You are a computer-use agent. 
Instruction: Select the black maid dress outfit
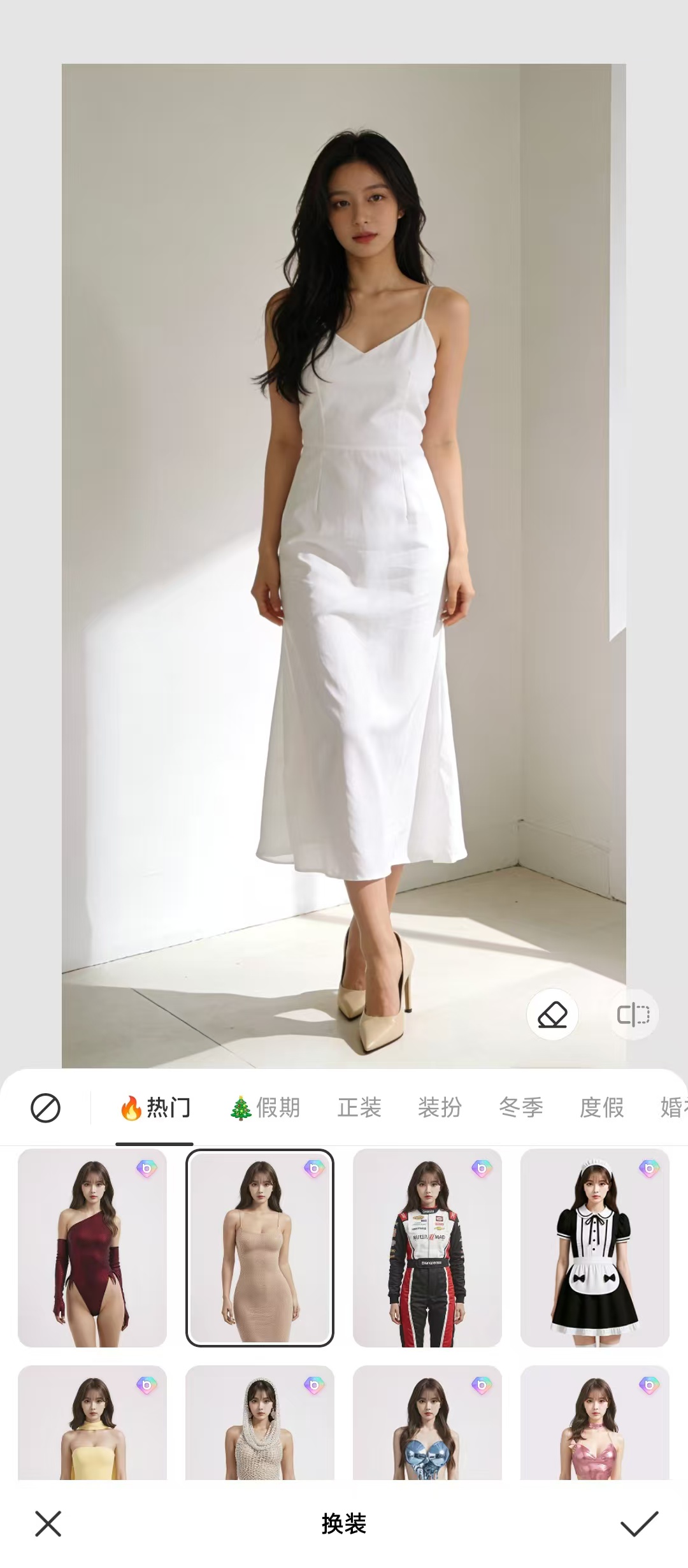tap(595, 1249)
